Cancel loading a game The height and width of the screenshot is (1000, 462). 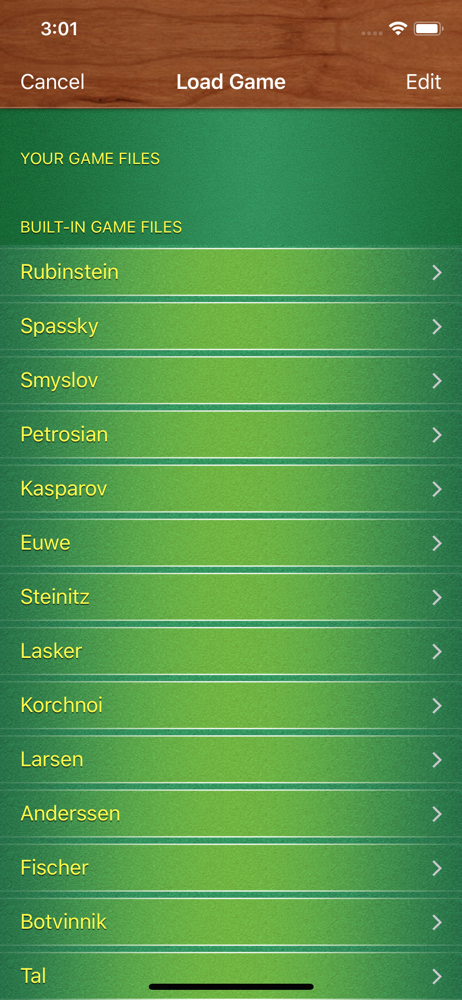click(x=52, y=82)
